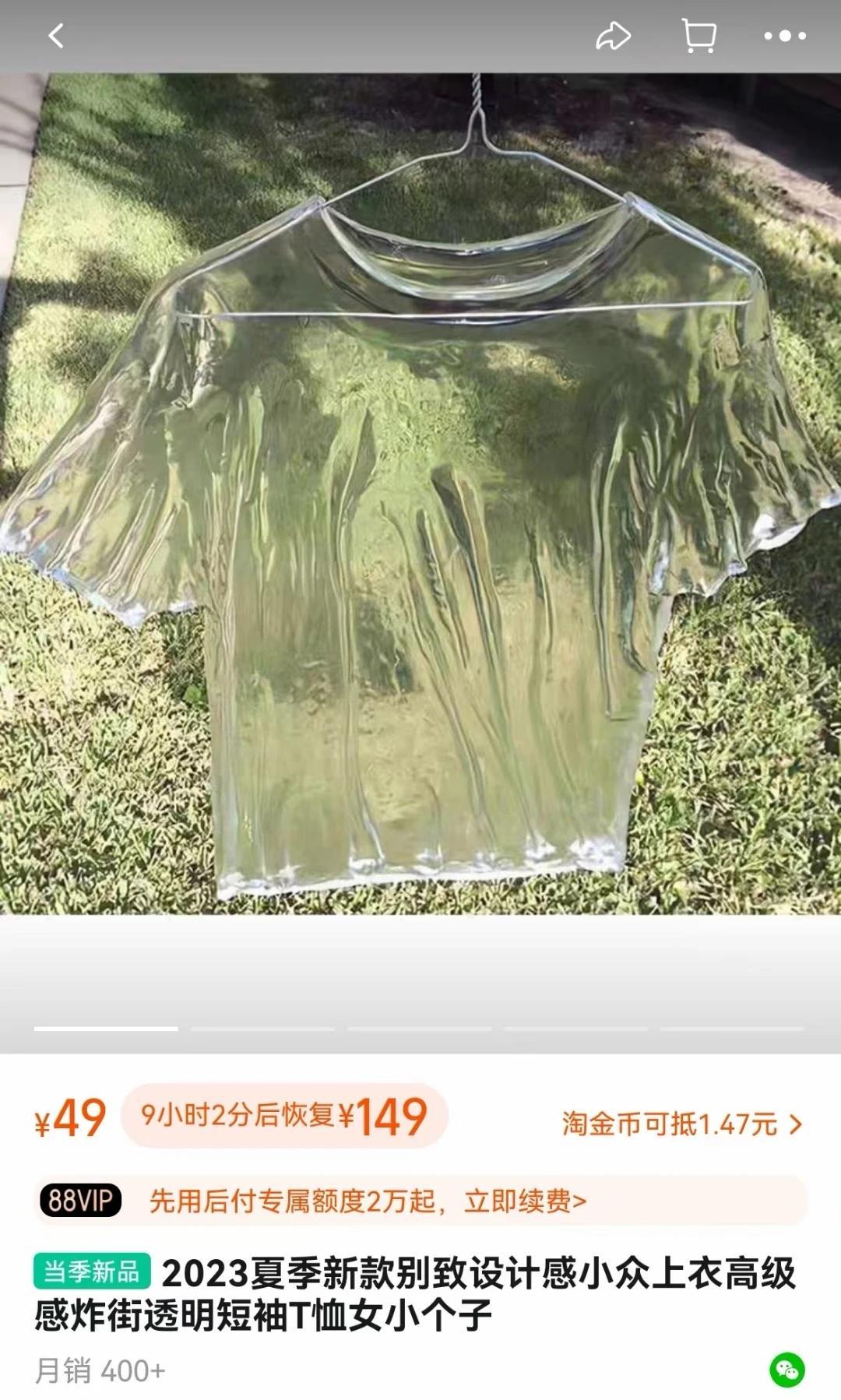841x1400 pixels.
Task: Go back to the previous page
Action: click(x=56, y=36)
